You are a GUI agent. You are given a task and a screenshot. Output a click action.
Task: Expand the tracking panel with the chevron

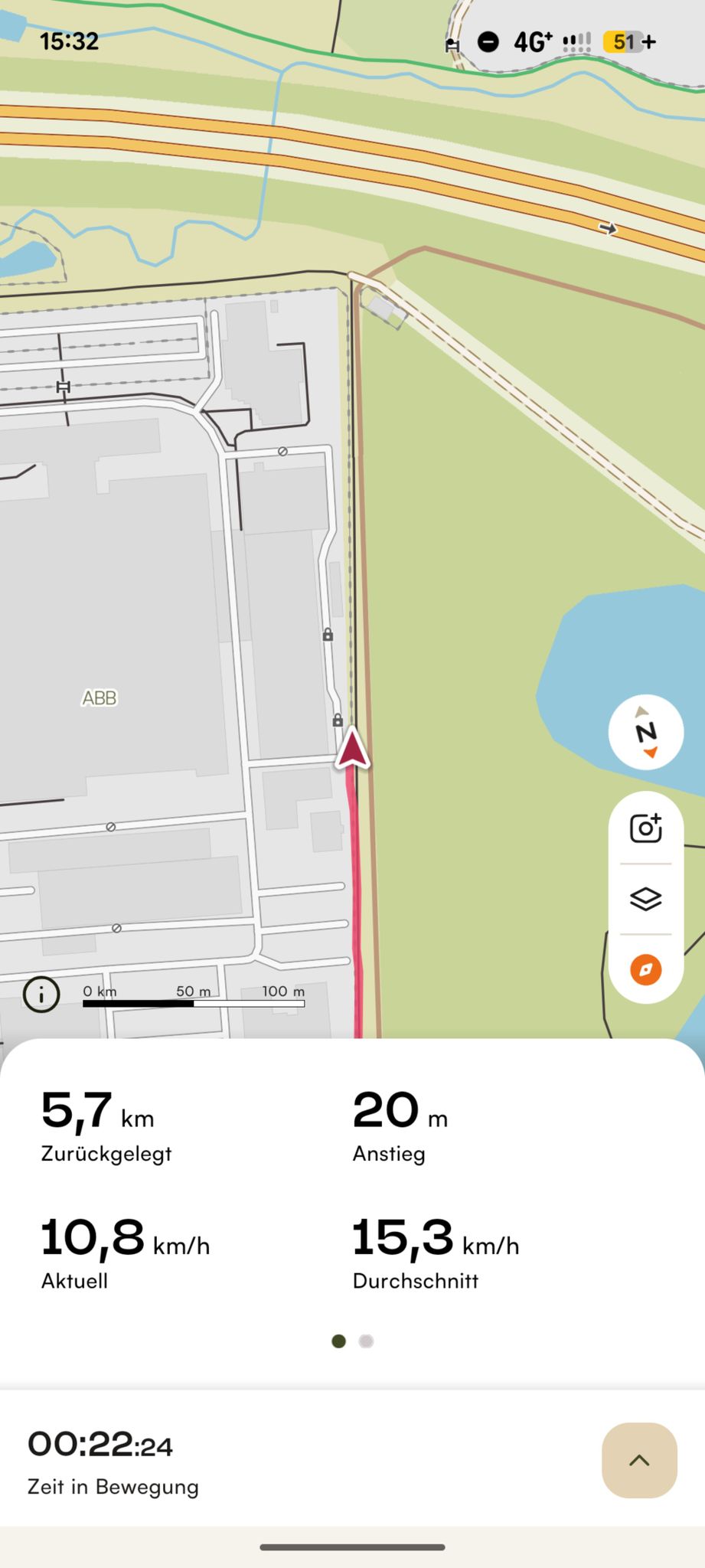pos(639,1460)
